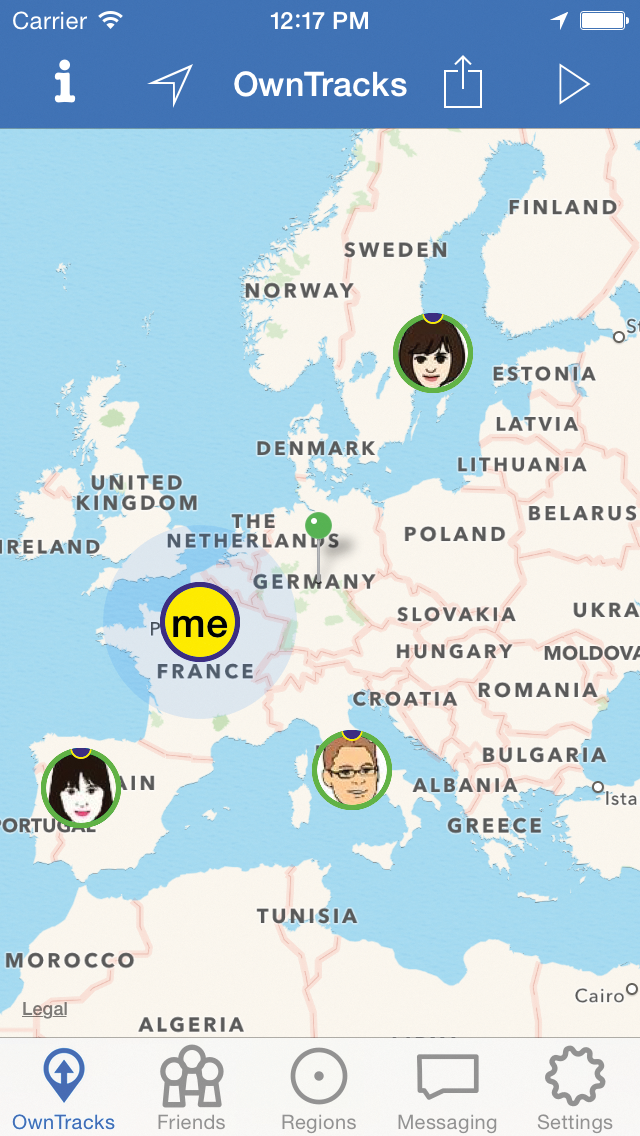Tap the yellow "me" marker in France
The height and width of the screenshot is (1136, 640).
[x=200, y=622]
